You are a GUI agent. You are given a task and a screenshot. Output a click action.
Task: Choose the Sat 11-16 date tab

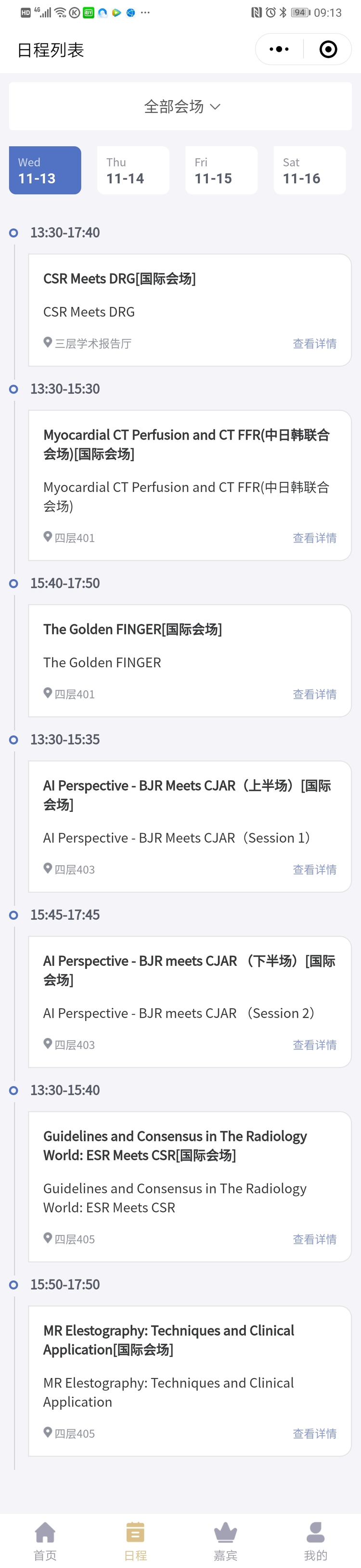(309, 170)
